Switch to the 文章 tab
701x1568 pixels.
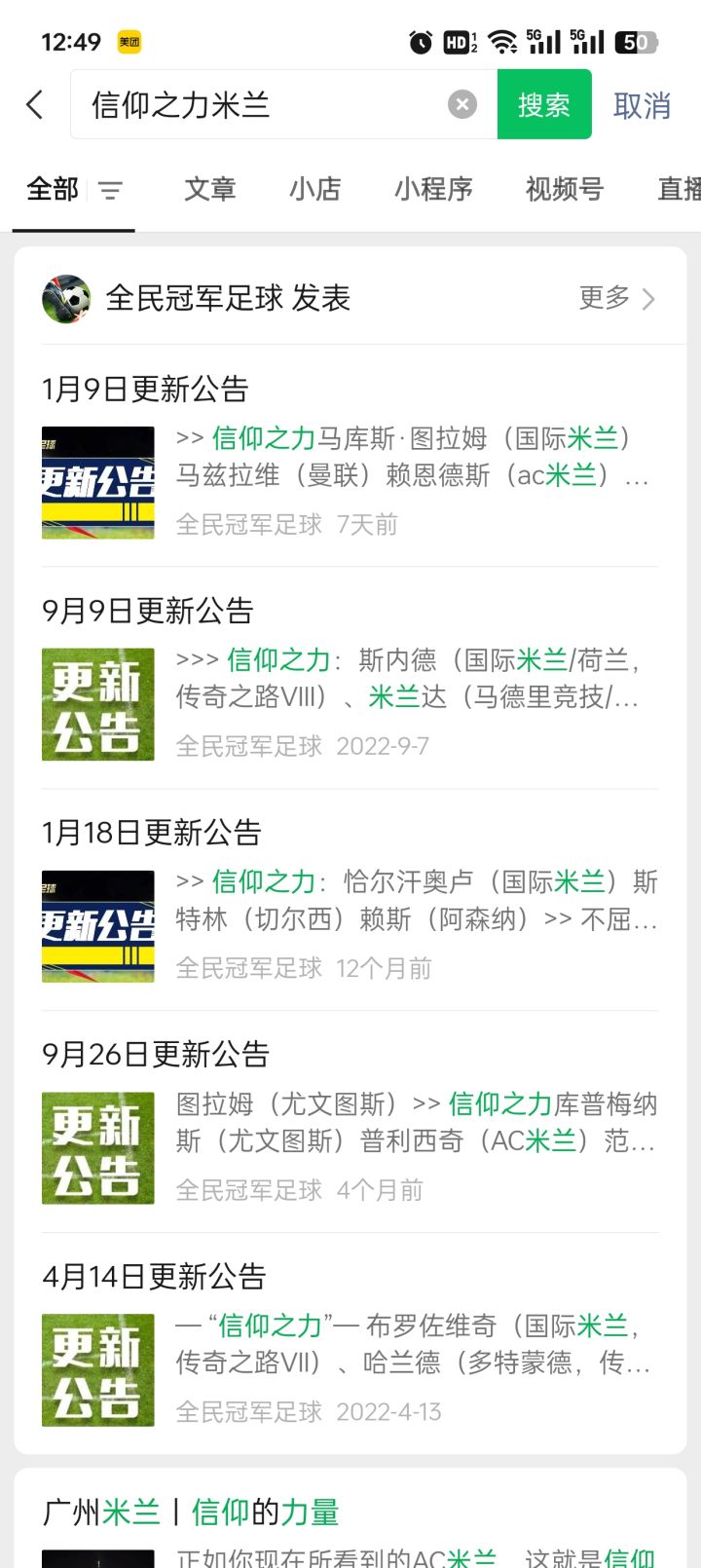(210, 189)
